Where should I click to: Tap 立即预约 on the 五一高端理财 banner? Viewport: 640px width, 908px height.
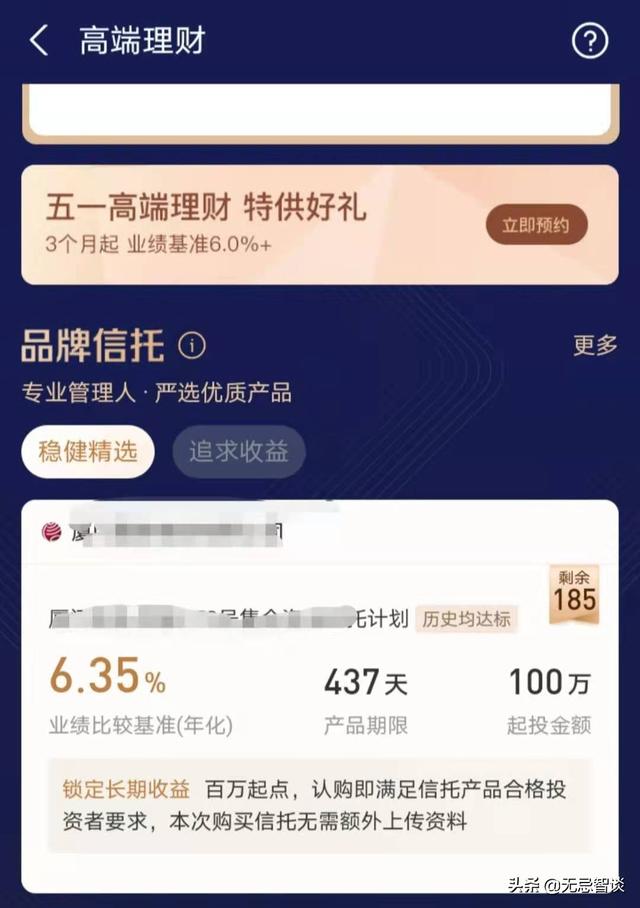(536, 225)
